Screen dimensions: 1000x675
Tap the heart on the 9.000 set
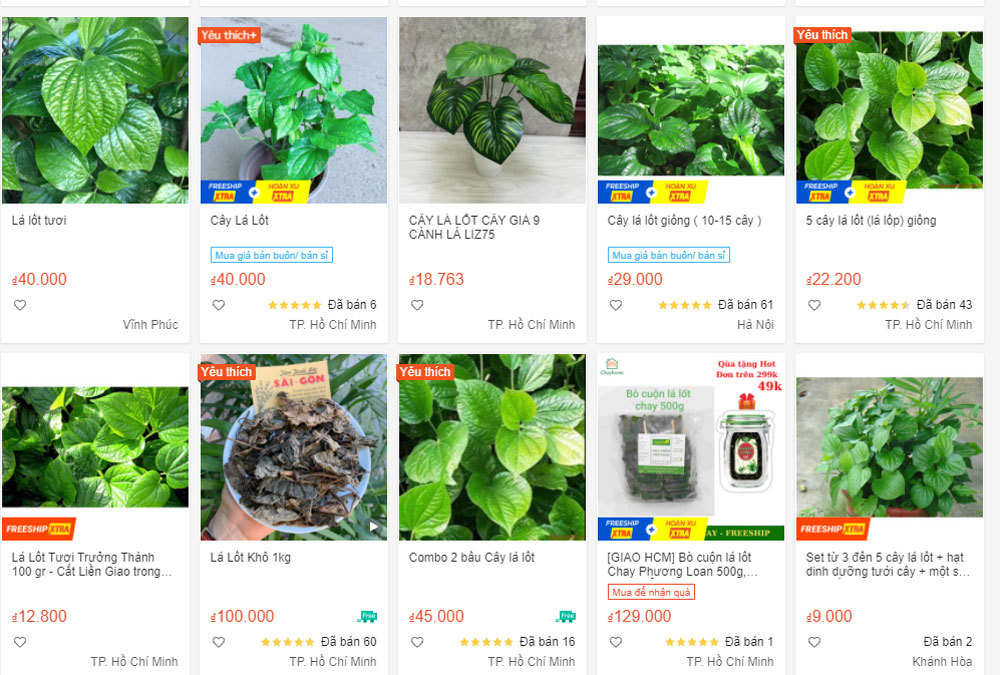(814, 642)
